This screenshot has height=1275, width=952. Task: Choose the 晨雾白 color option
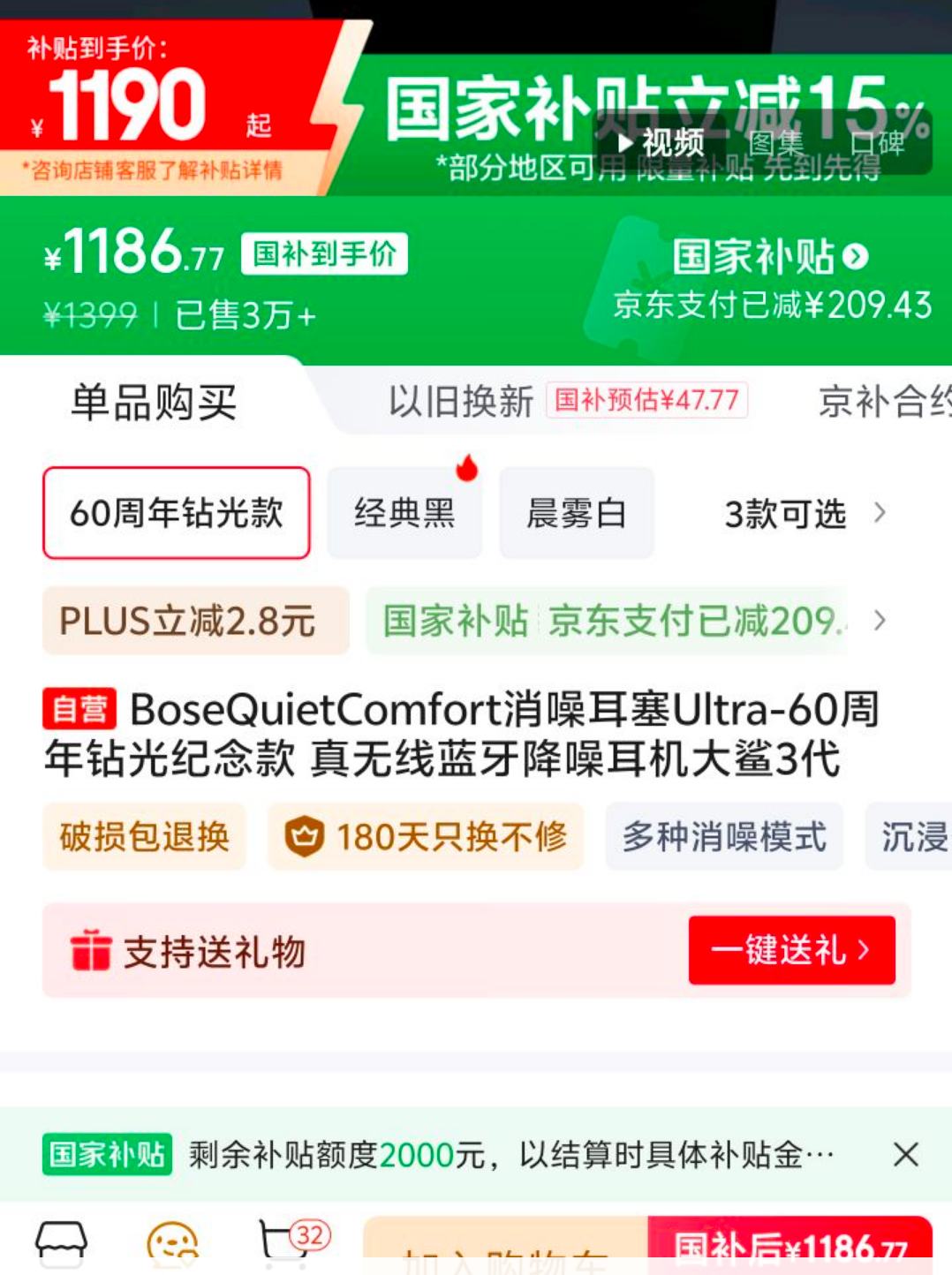(576, 513)
